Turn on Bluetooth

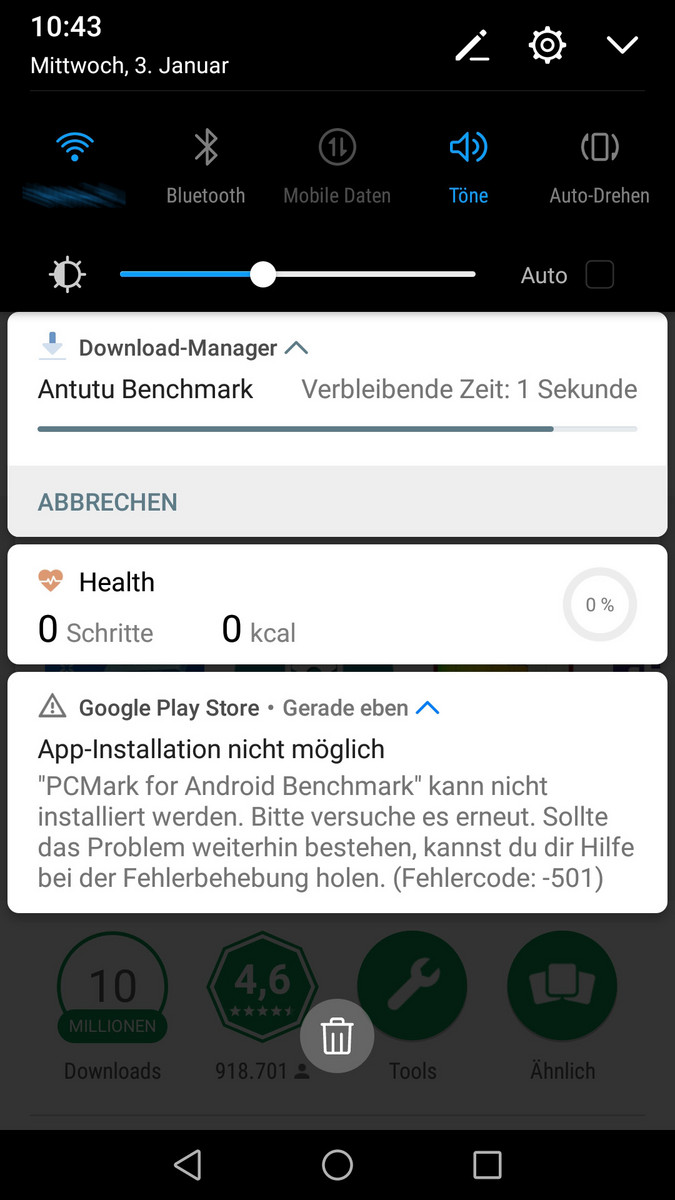(x=206, y=166)
